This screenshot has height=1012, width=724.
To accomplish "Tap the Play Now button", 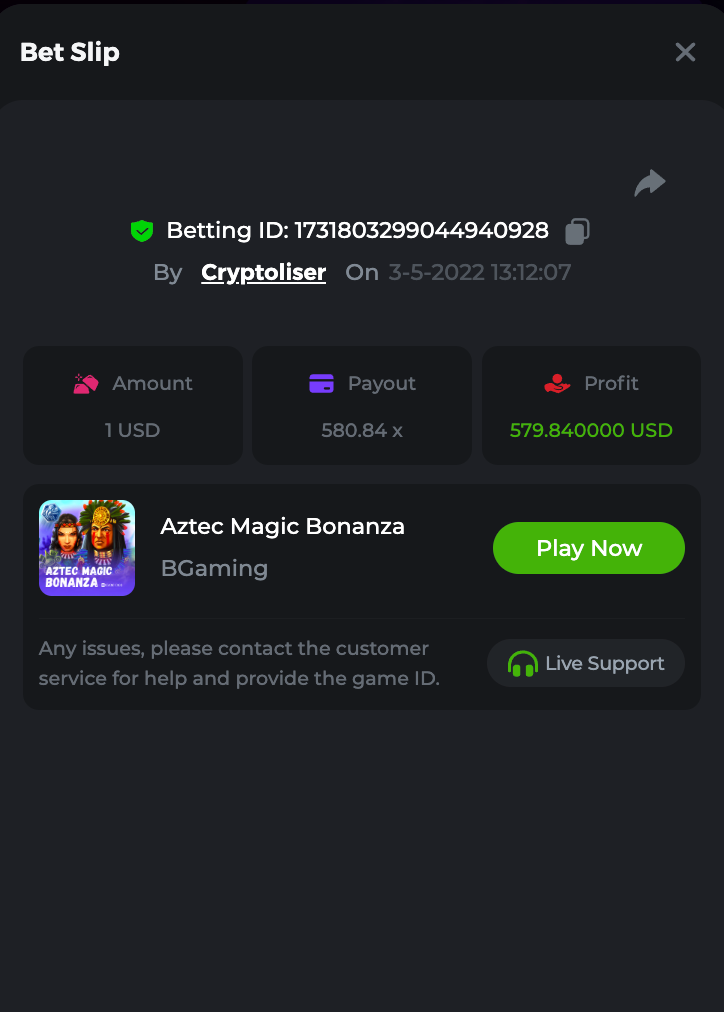I will [x=588, y=548].
